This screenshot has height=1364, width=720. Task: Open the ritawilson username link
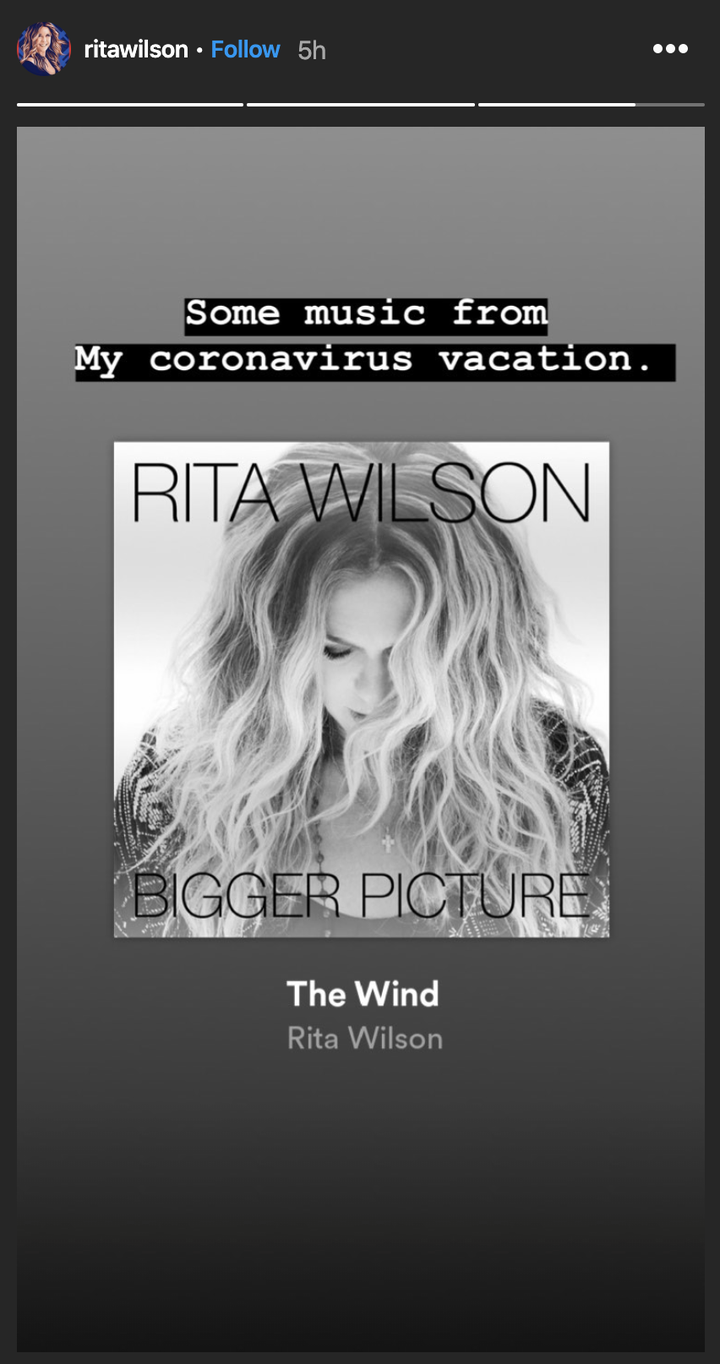(136, 50)
